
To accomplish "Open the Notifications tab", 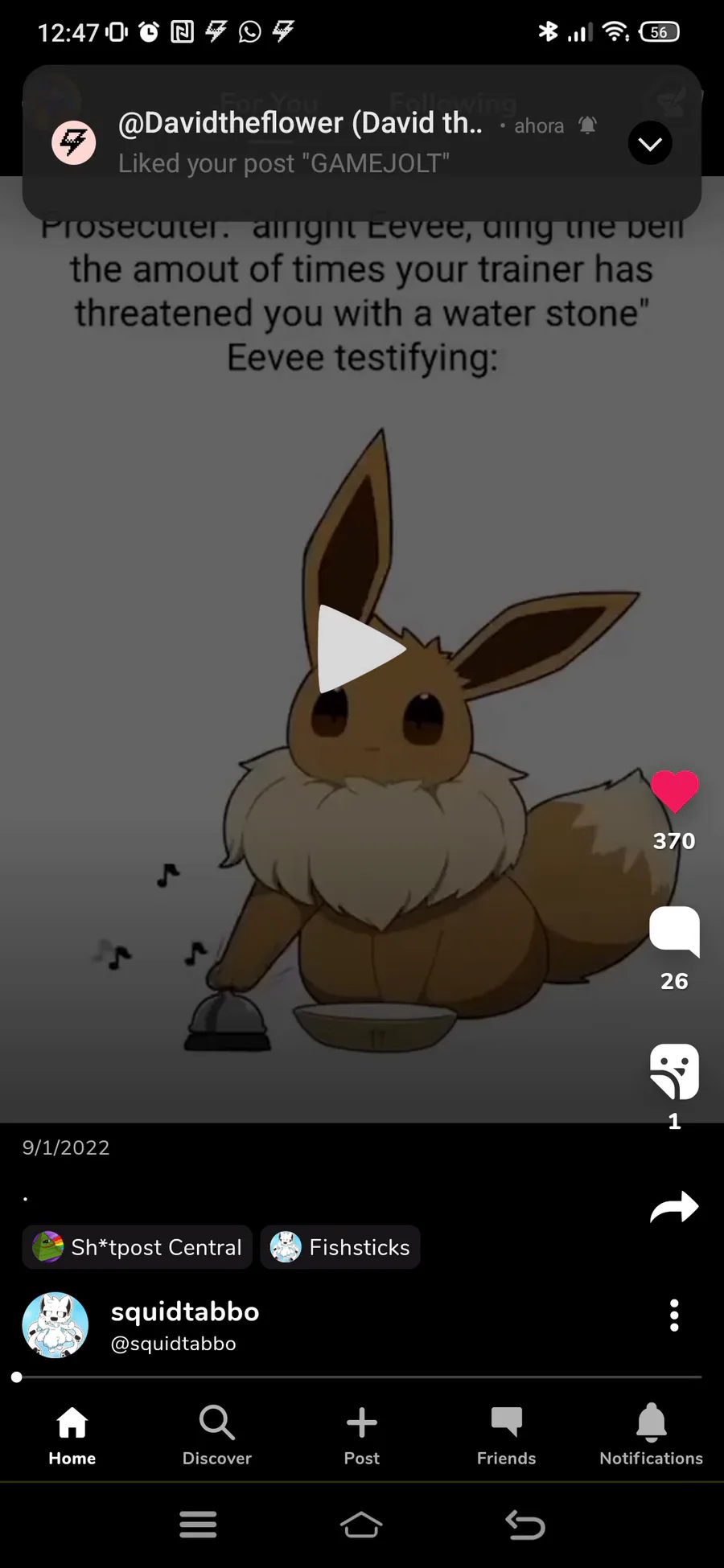I will pyautogui.click(x=652, y=1435).
